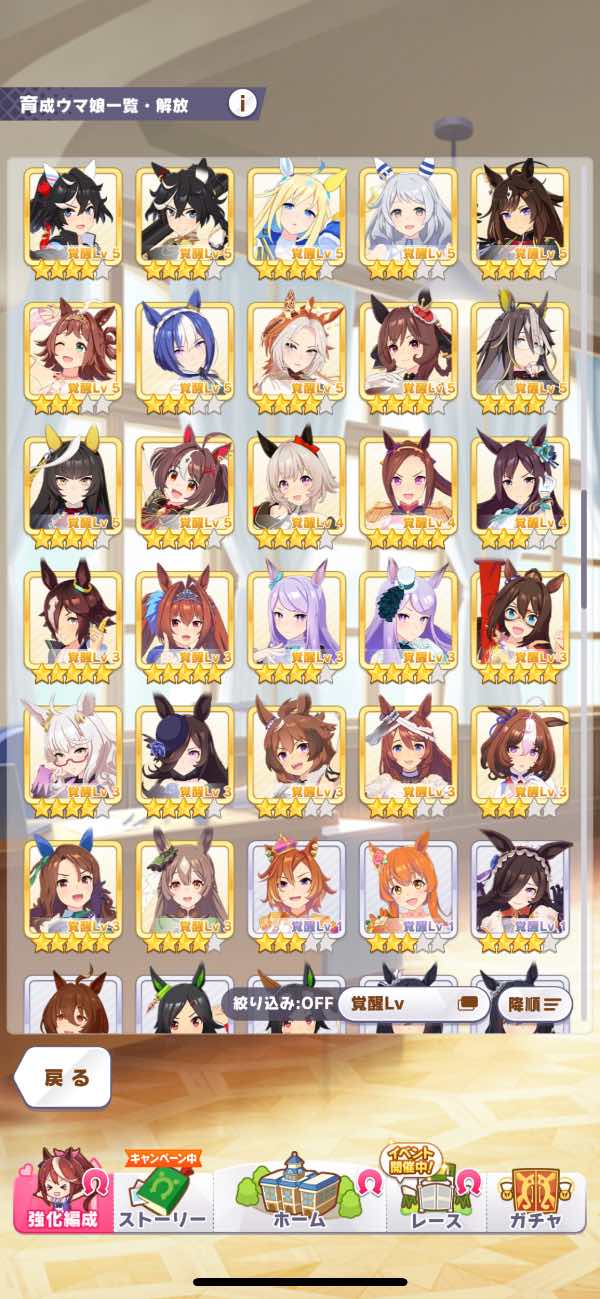600x1299 pixels.
Task: Select the character with yellow ears and black hair
Action: (72, 492)
